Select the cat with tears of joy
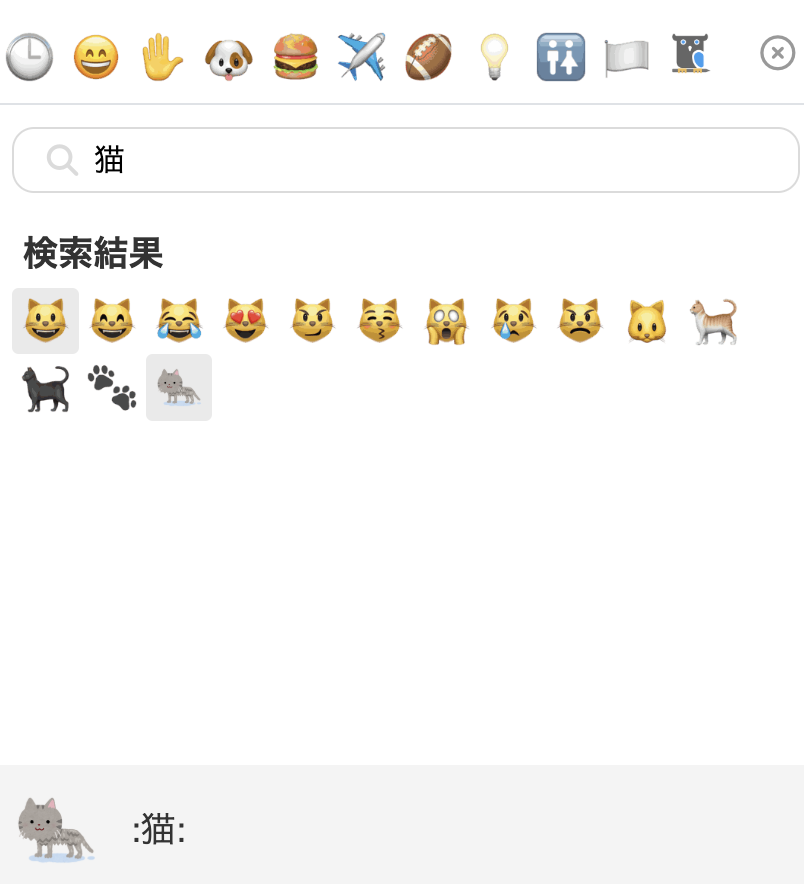804x884 pixels. 179,321
